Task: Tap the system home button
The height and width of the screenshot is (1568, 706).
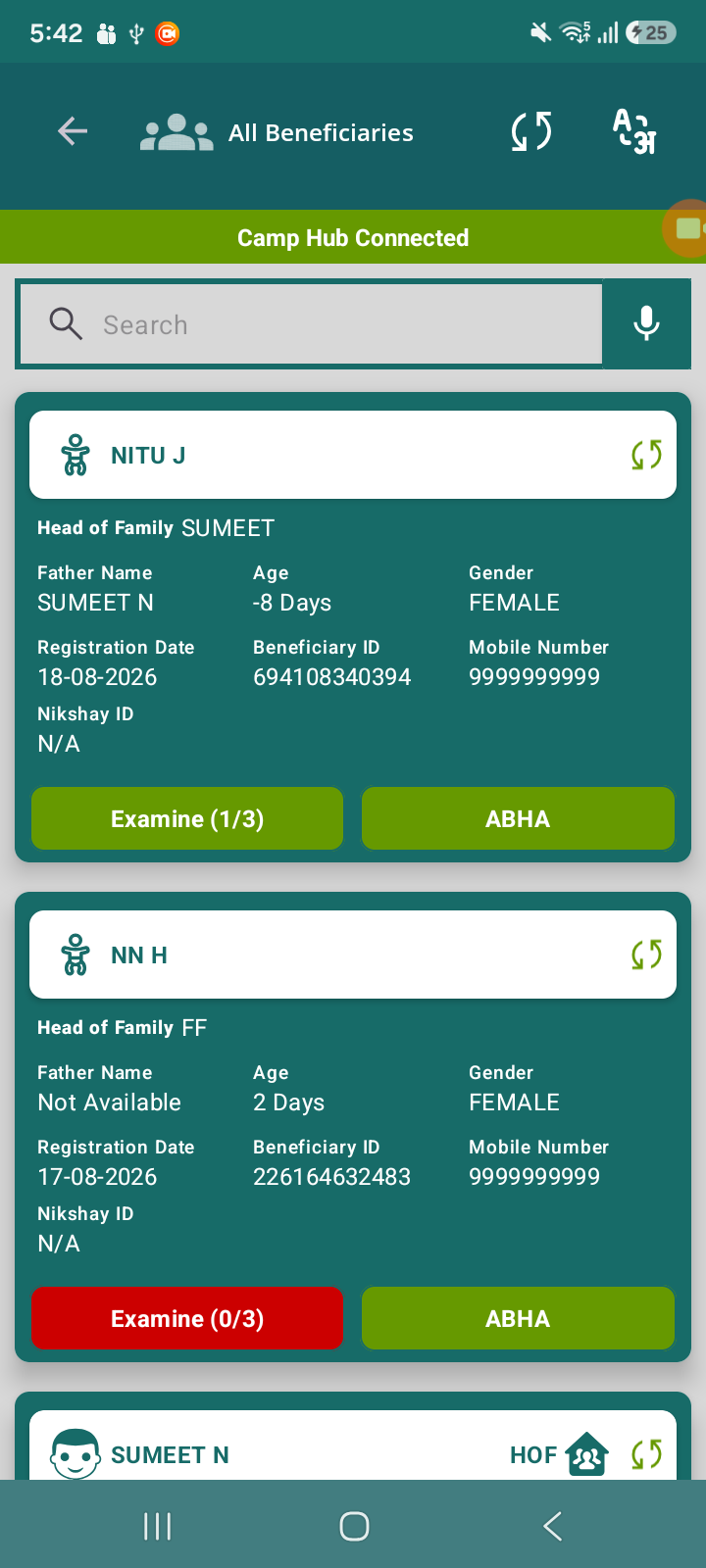Action: pos(354,1526)
